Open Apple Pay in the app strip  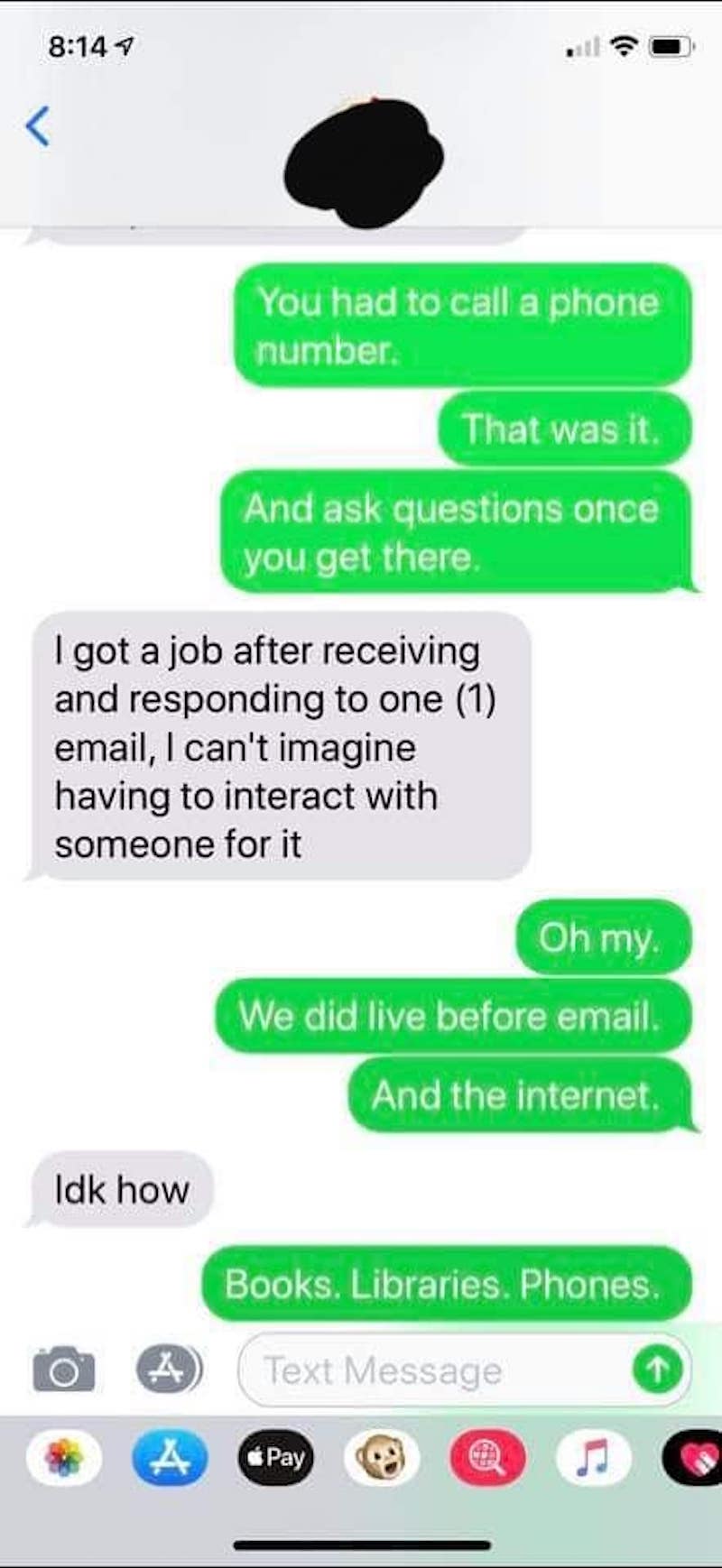276,1457
